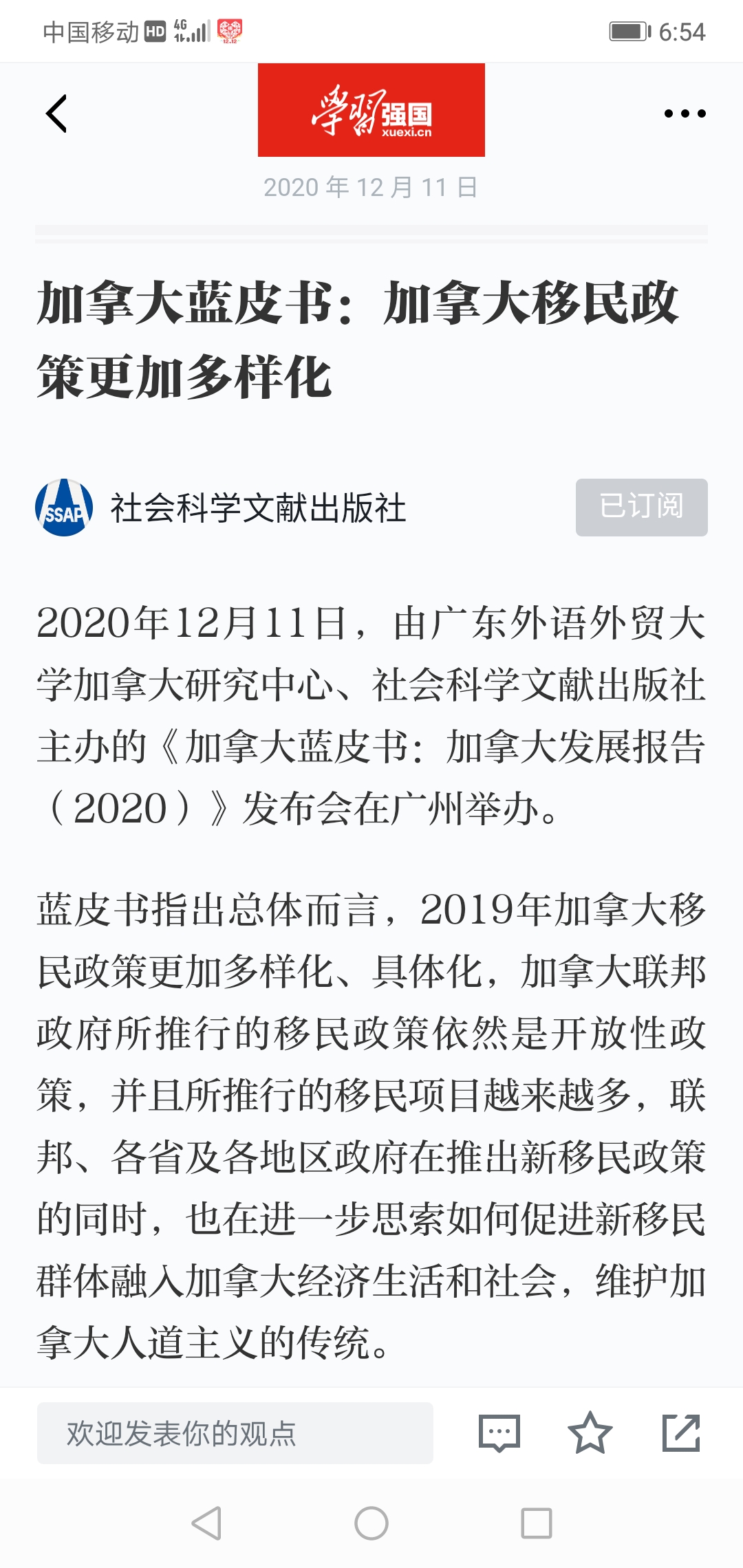Tap the date 2020年12月11日 header

click(x=371, y=187)
